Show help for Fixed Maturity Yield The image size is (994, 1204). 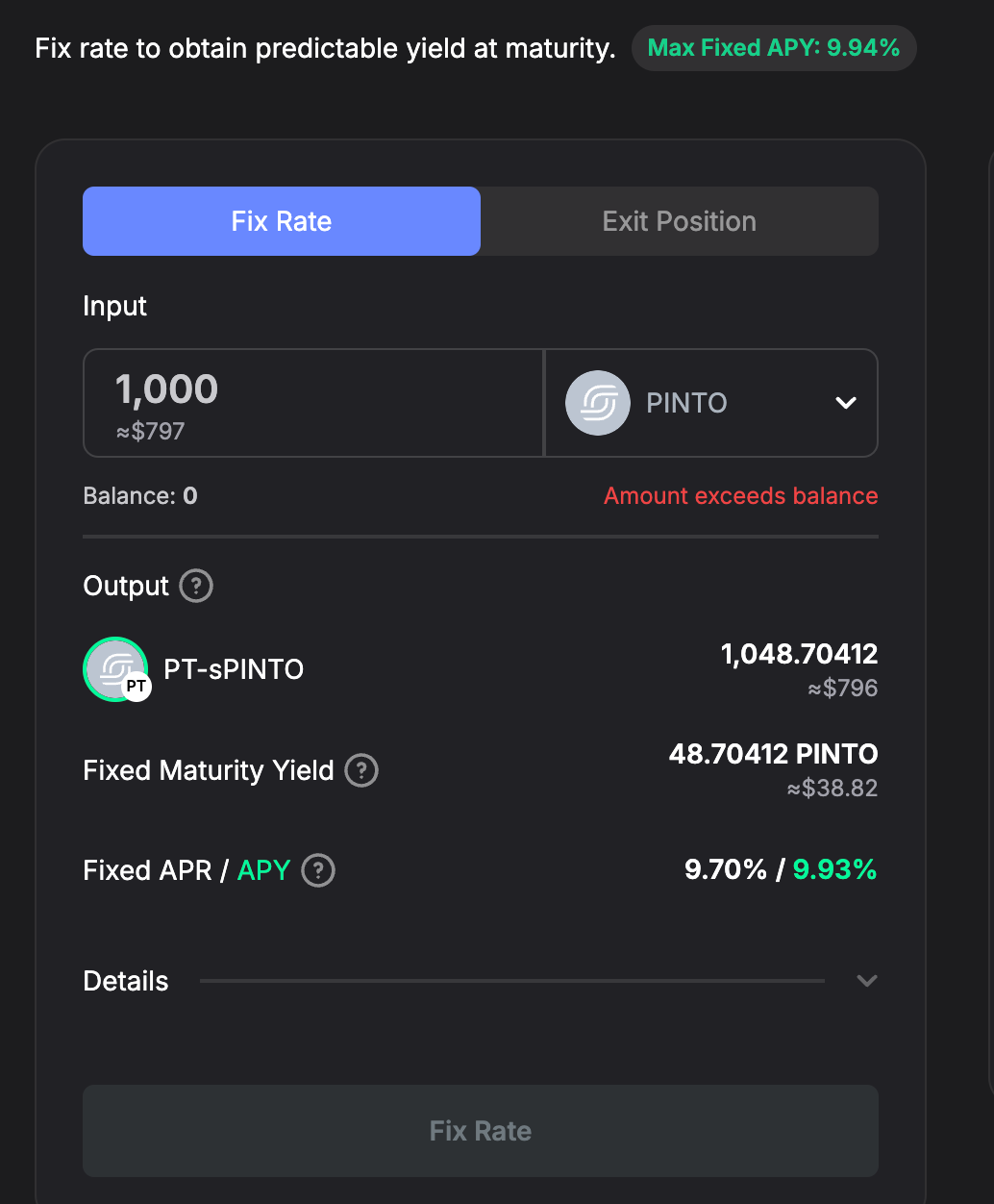tap(361, 770)
